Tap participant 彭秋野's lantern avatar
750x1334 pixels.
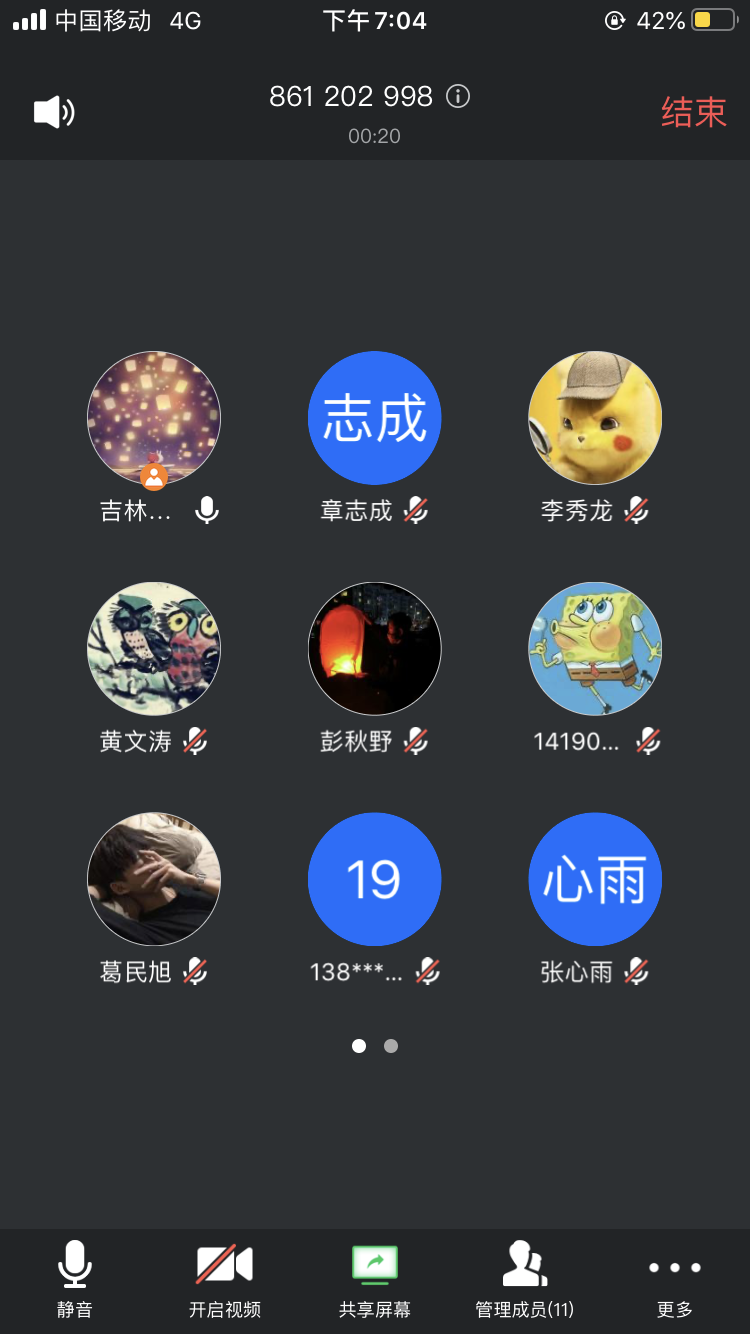(375, 649)
